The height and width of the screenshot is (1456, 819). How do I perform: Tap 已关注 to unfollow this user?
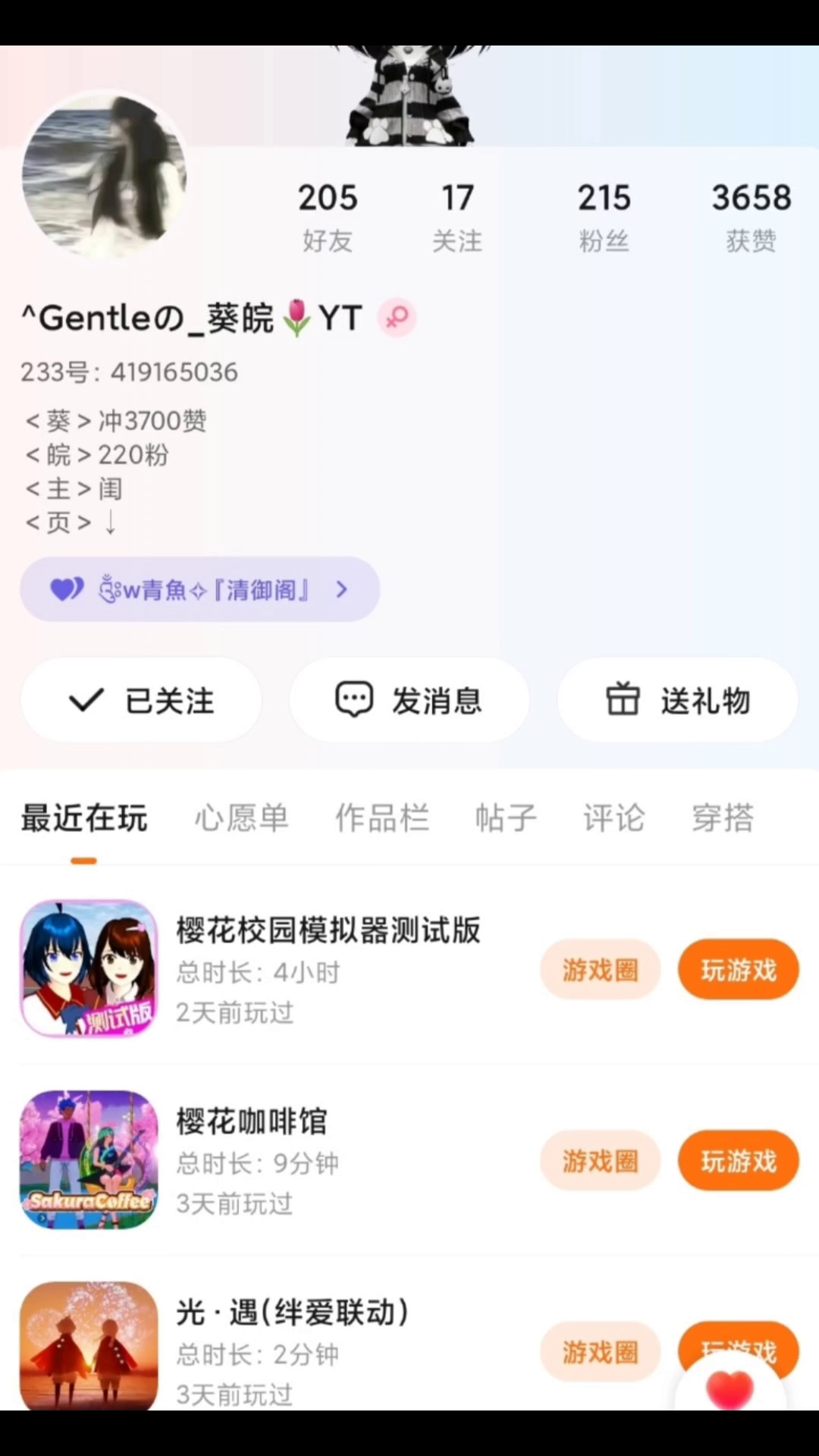coord(141,700)
